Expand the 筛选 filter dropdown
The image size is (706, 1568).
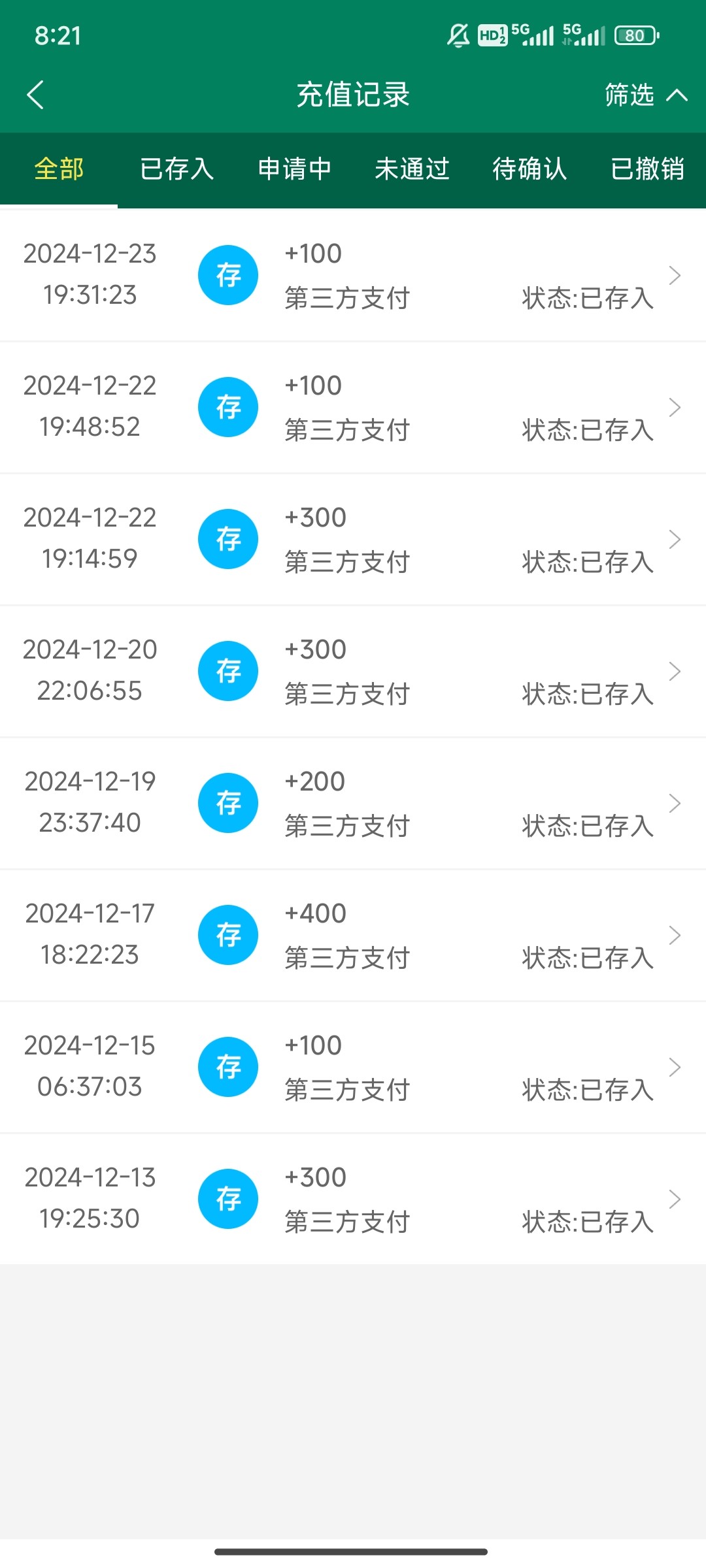[645, 95]
